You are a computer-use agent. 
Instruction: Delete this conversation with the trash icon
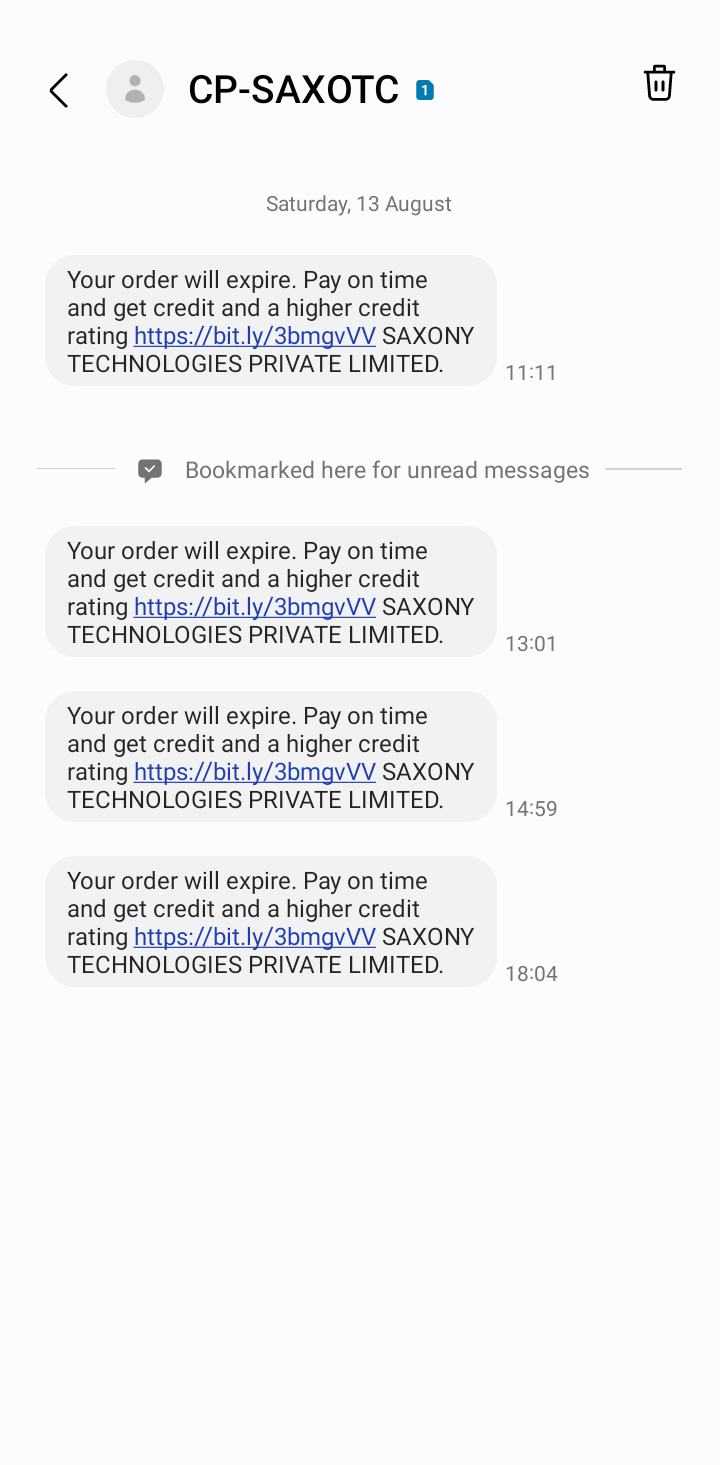pos(659,83)
